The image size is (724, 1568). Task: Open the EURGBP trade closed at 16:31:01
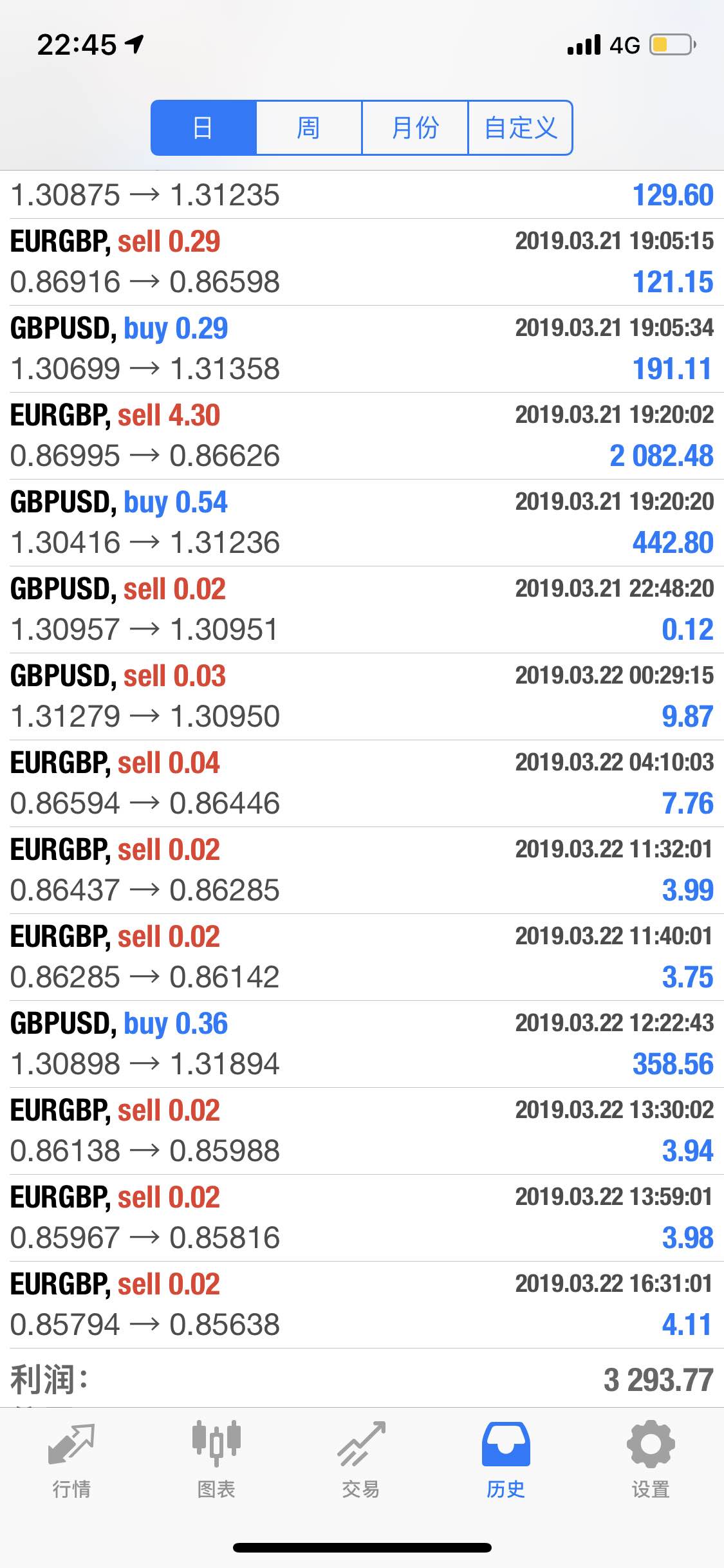pyautogui.click(x=362, y=1305)
